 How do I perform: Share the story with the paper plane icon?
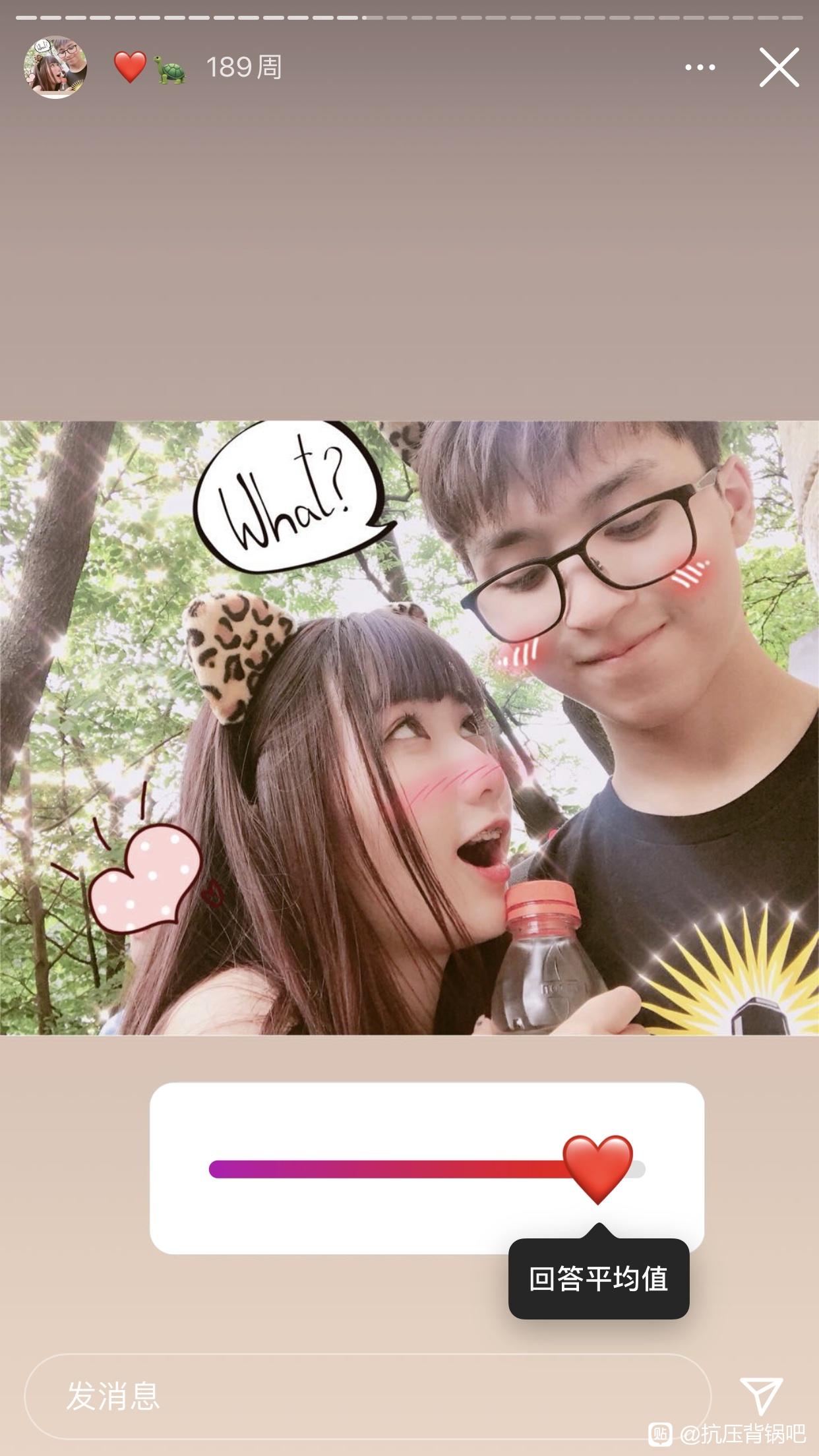click(x=761, y=1395)
